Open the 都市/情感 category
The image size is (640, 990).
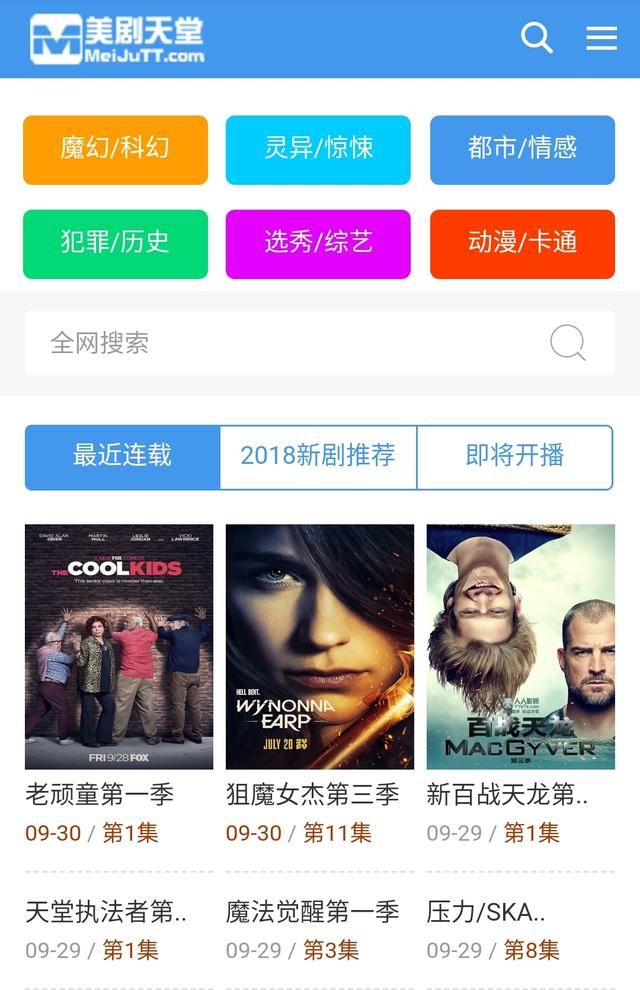click(x=522, y=149)
